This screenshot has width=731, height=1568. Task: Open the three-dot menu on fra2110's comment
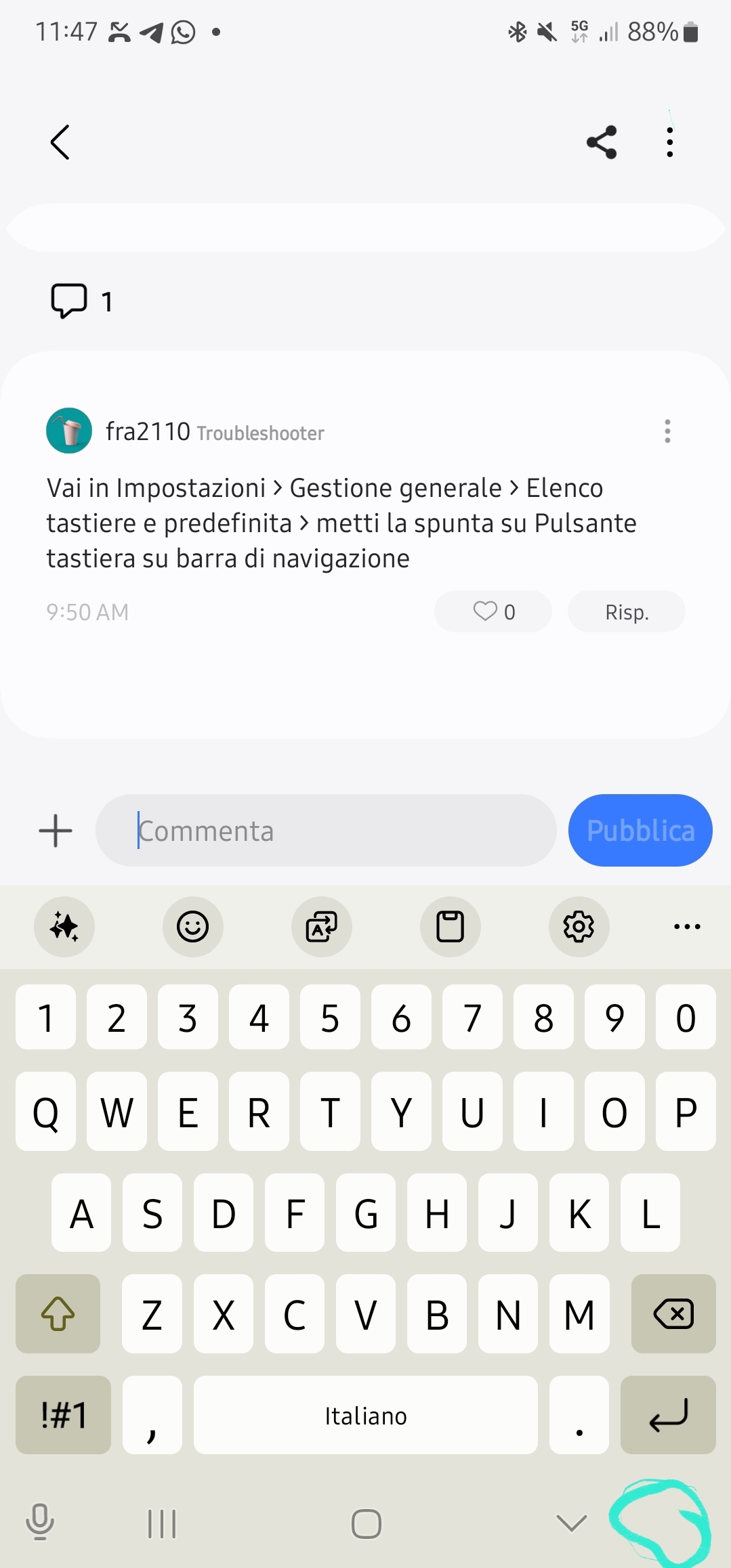667,431
